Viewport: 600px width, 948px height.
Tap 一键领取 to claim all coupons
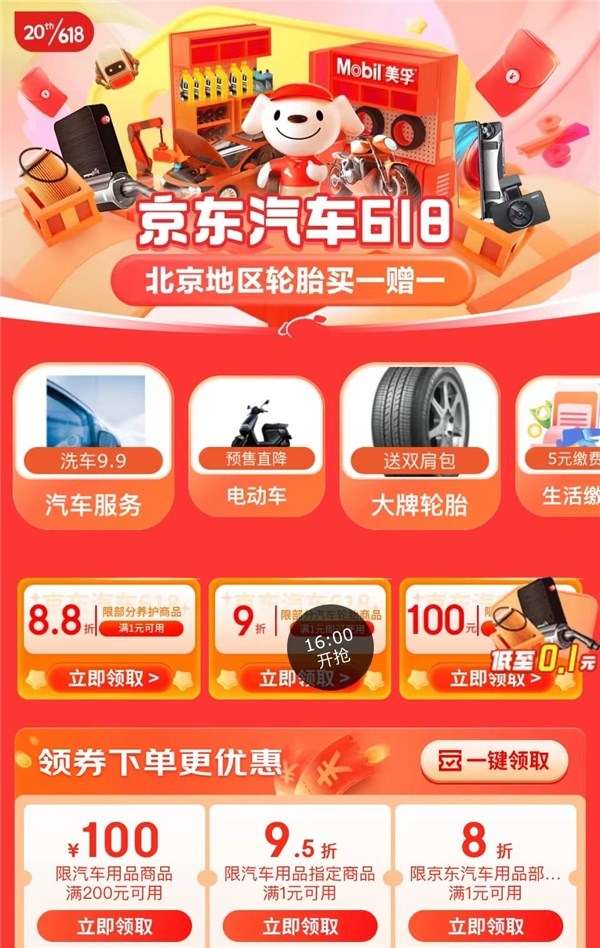494,761
